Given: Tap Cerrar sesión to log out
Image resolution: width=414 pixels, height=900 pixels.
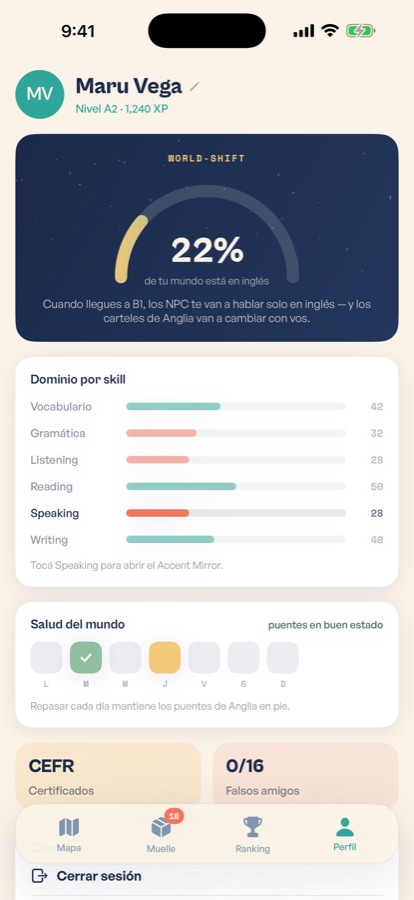Looking at the screenshot, I should tap(207, 876).
